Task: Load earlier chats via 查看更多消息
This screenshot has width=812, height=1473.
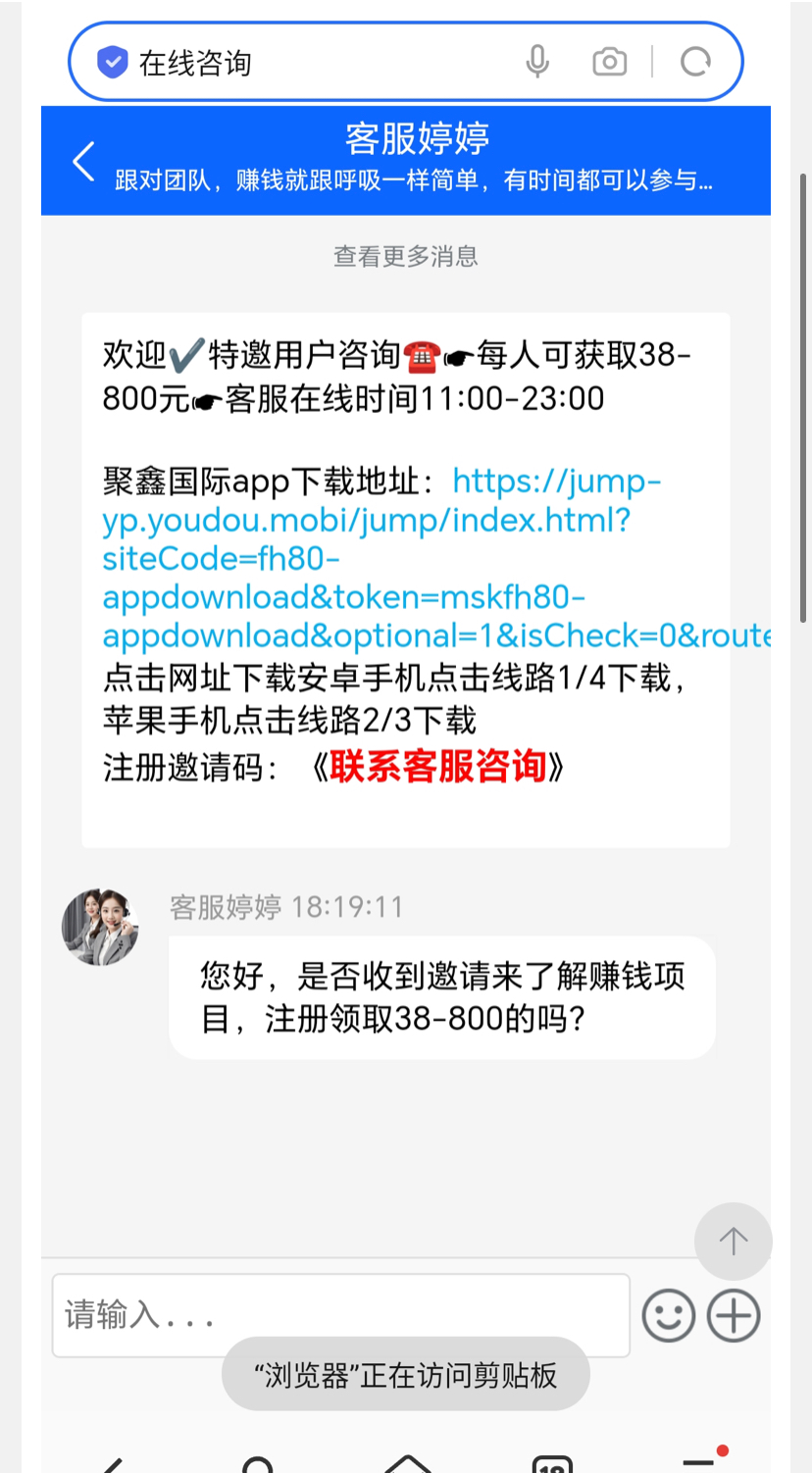Action: [405, 257]
